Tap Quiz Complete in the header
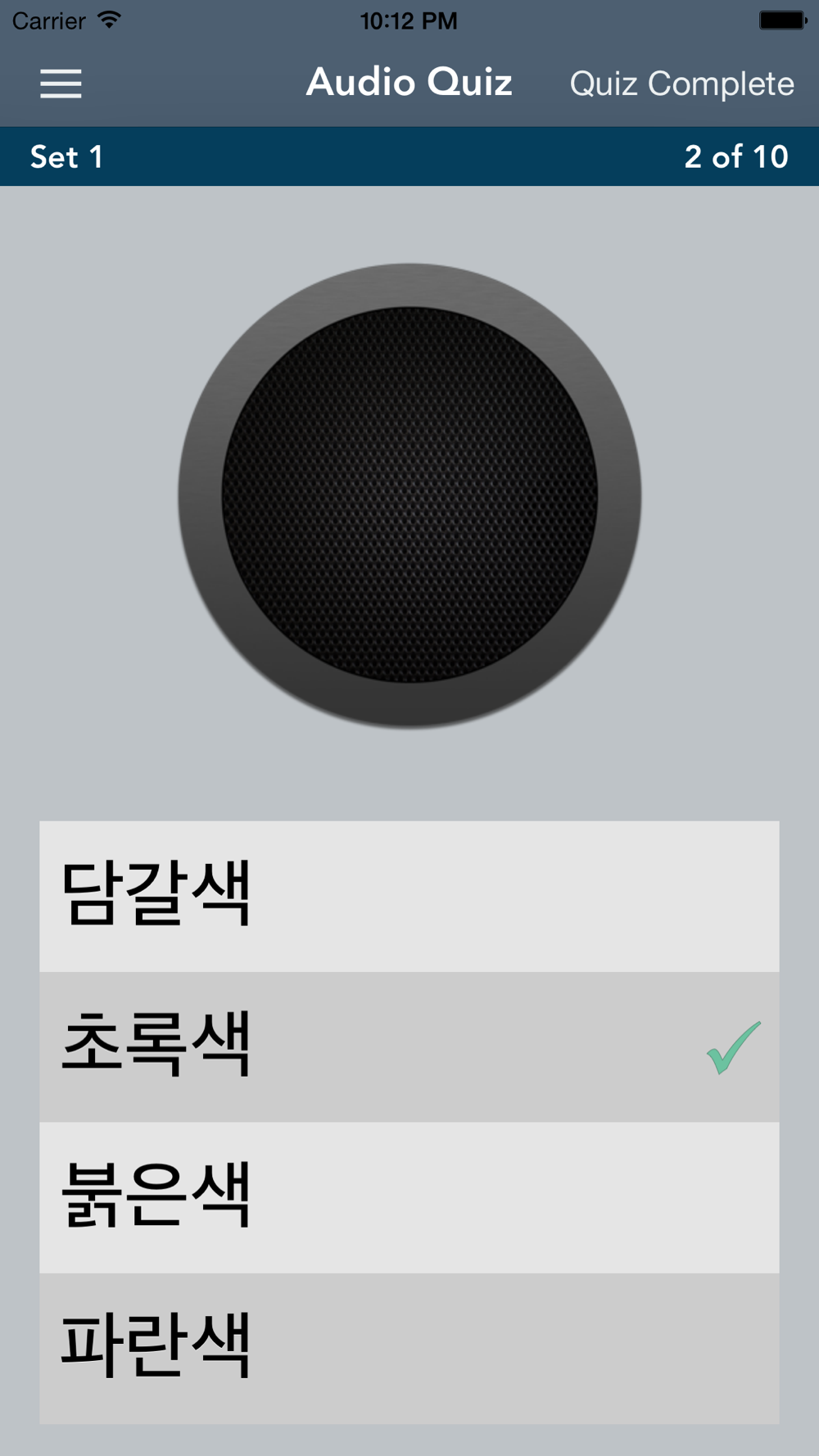 681,84
